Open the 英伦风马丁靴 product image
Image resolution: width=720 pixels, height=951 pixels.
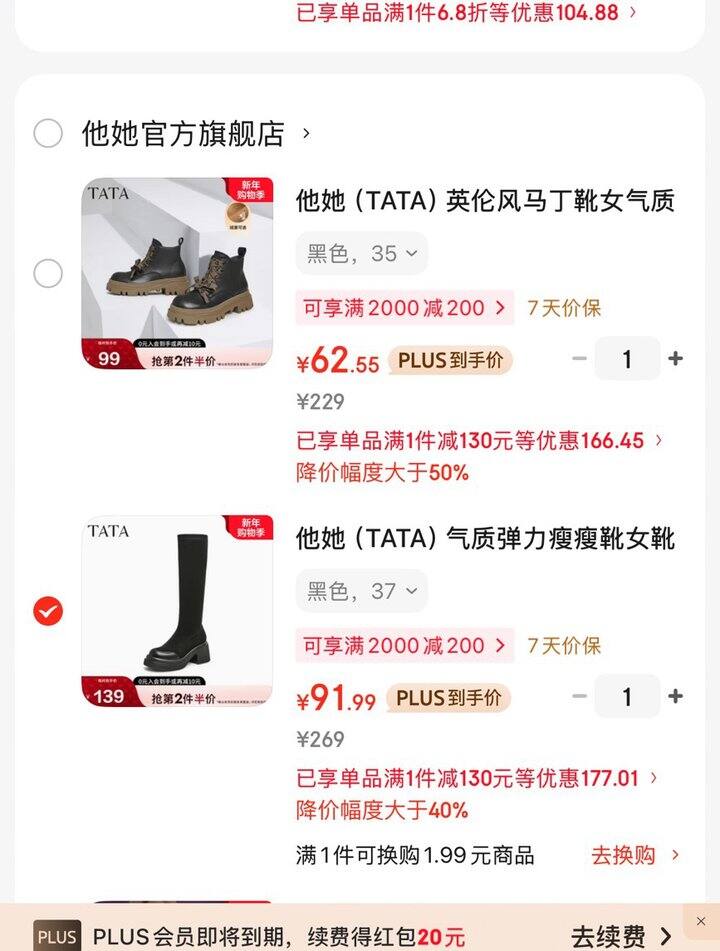177,273
